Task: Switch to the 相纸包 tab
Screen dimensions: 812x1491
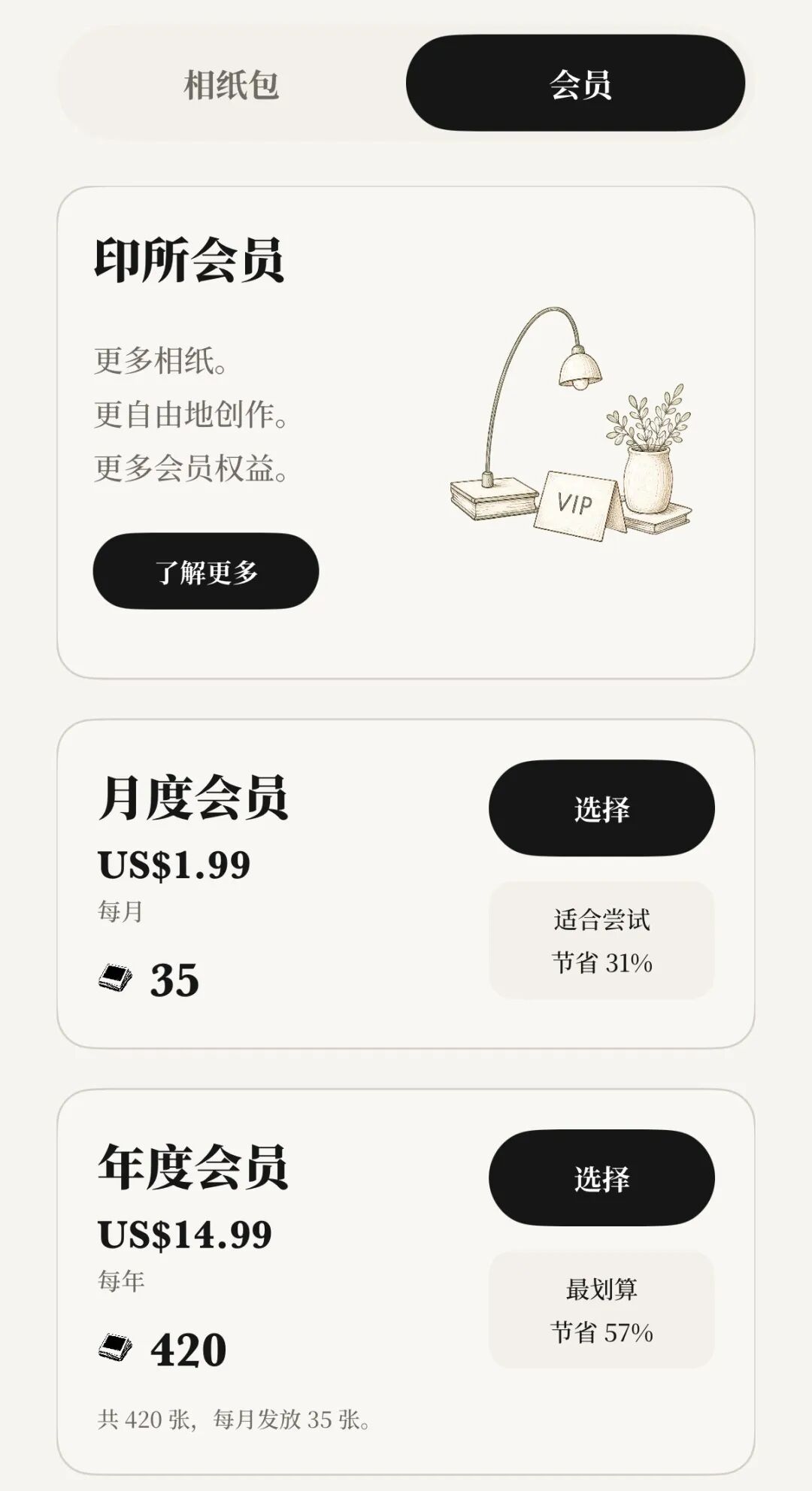Action: tap(232, 83)
